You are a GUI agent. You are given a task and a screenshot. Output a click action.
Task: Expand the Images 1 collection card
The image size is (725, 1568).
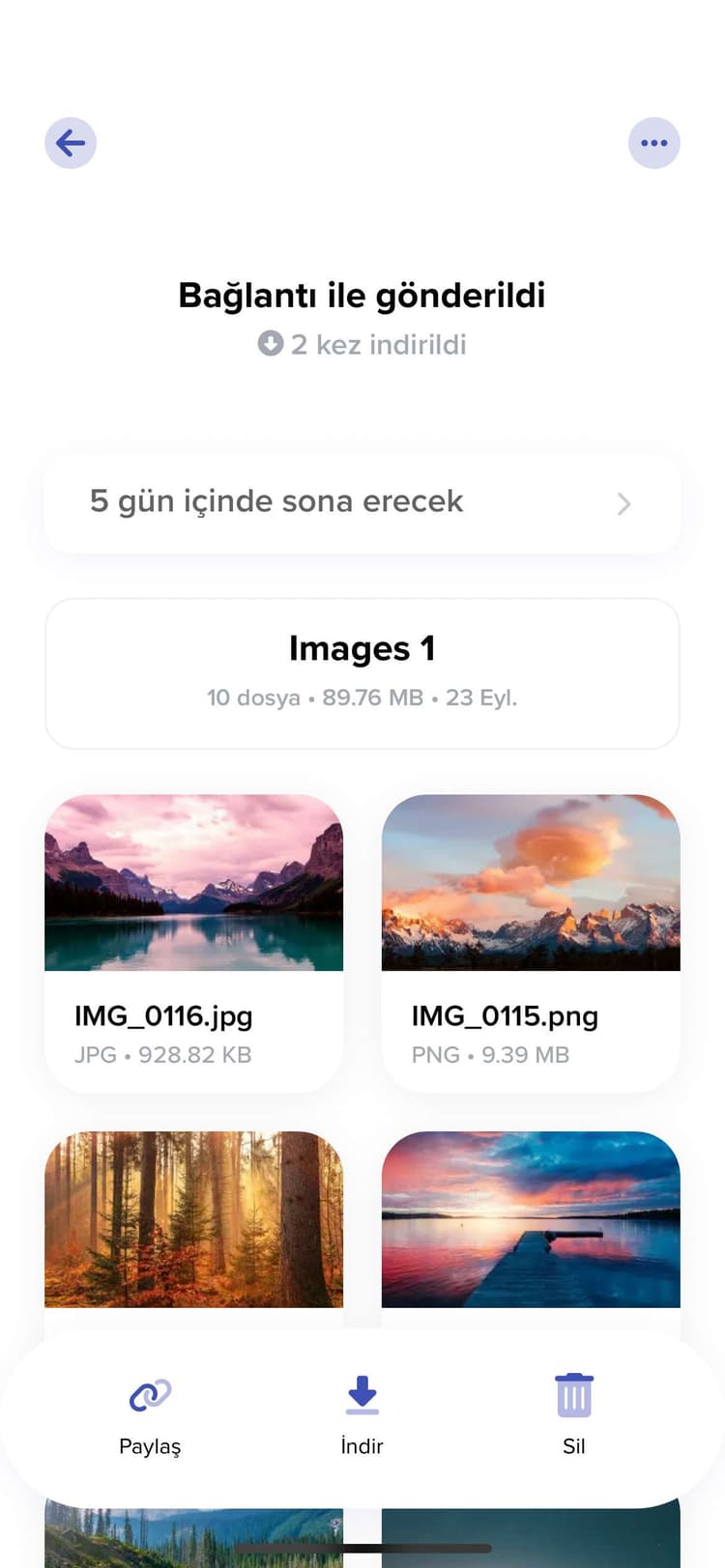click(362, 671)
